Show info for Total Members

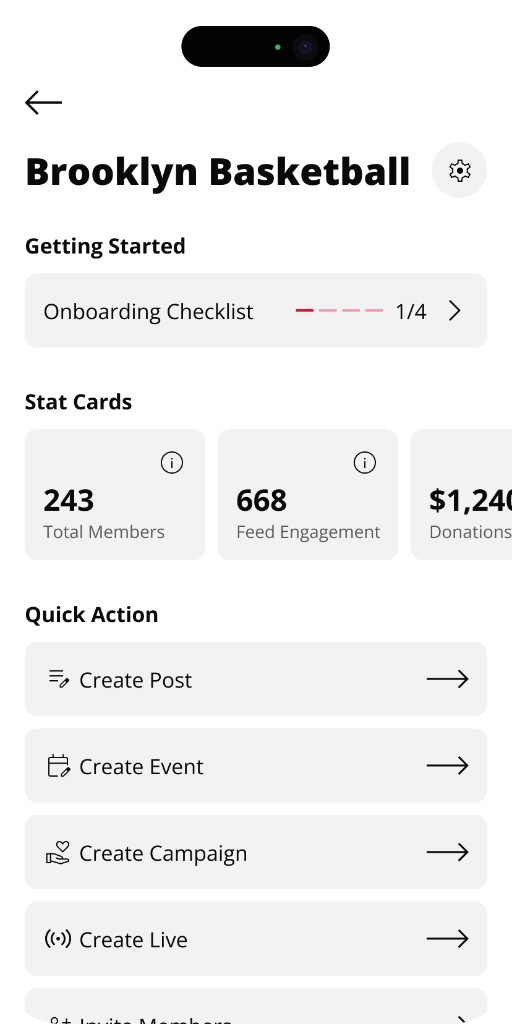tap(172, 463)
